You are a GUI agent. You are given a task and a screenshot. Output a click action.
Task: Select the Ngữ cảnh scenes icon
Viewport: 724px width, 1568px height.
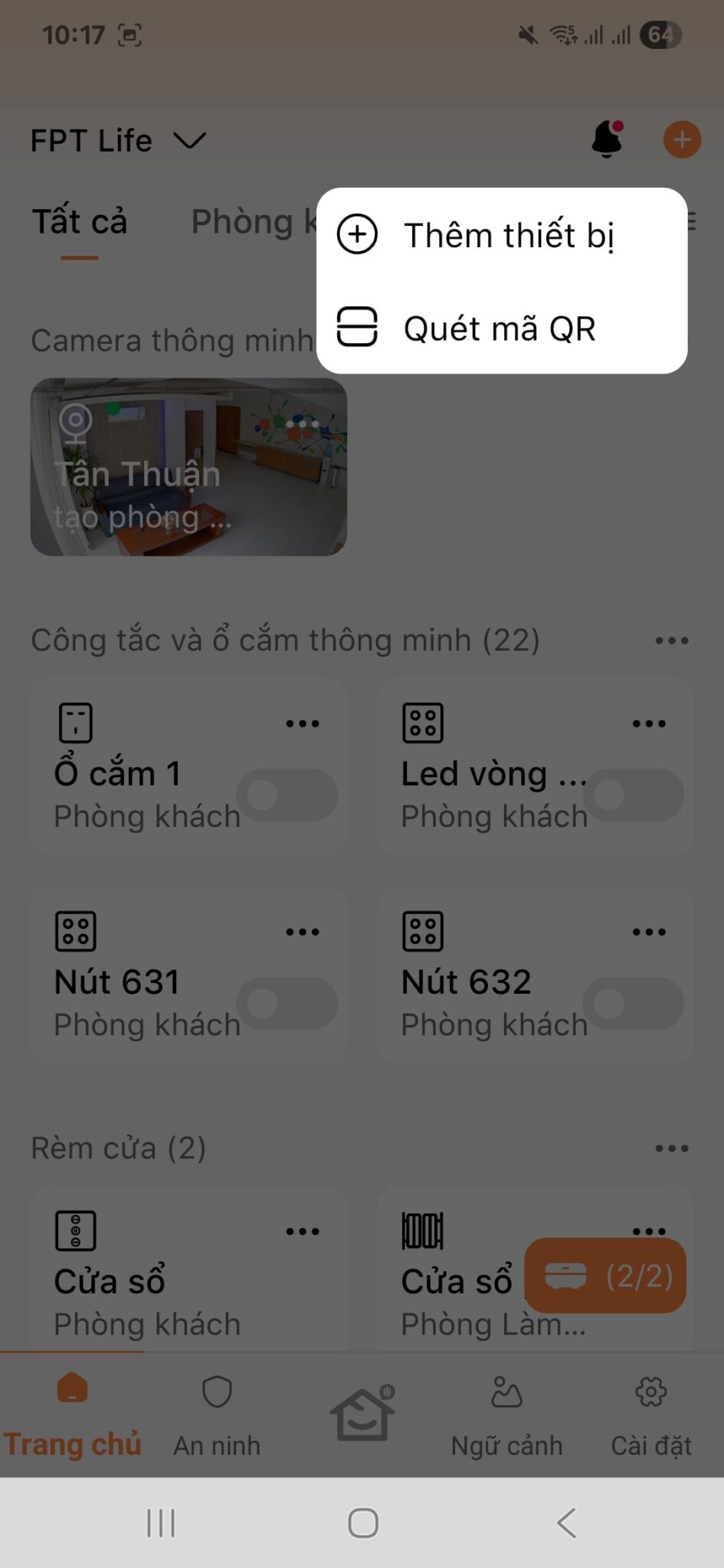pos(506,1393)
